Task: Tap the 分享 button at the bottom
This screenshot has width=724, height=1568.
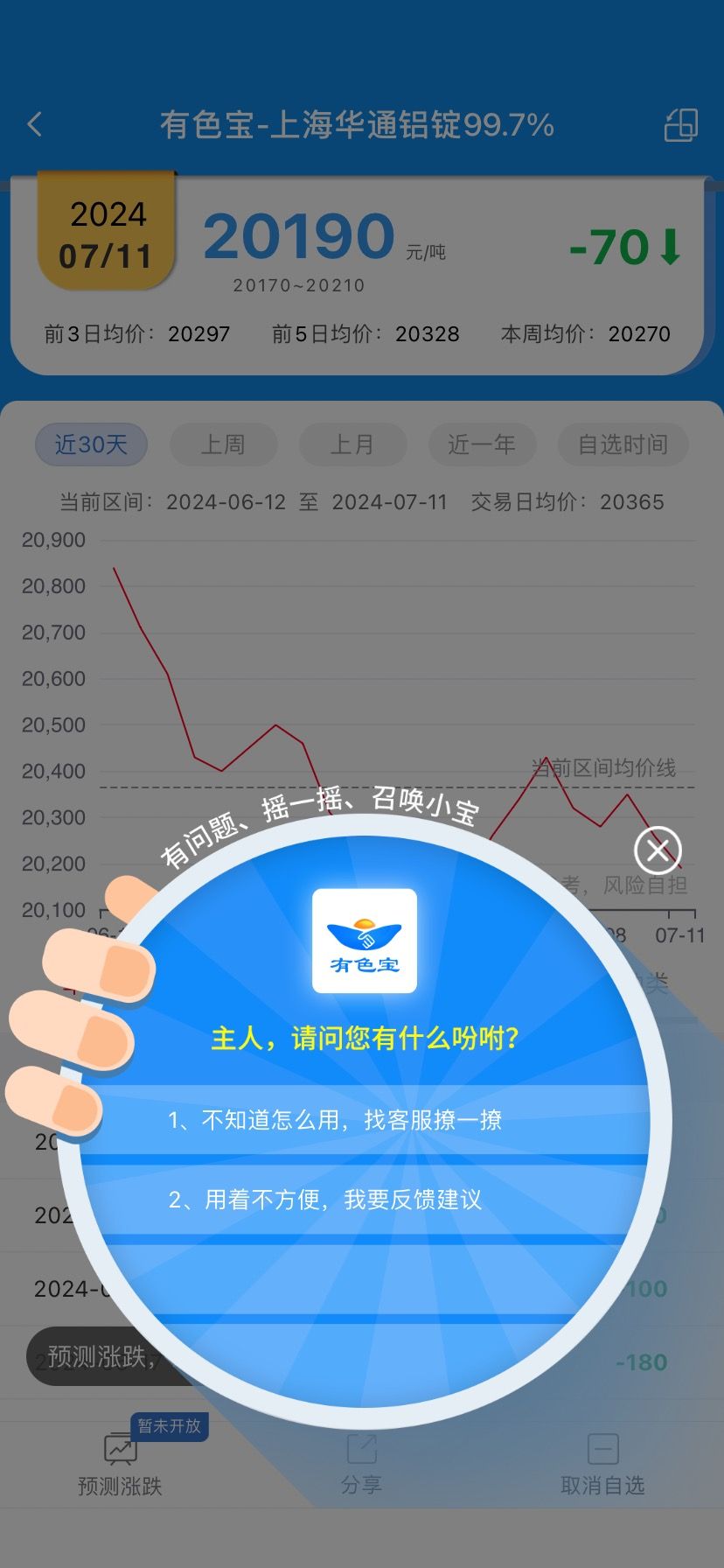Action: click(361, 1465)
